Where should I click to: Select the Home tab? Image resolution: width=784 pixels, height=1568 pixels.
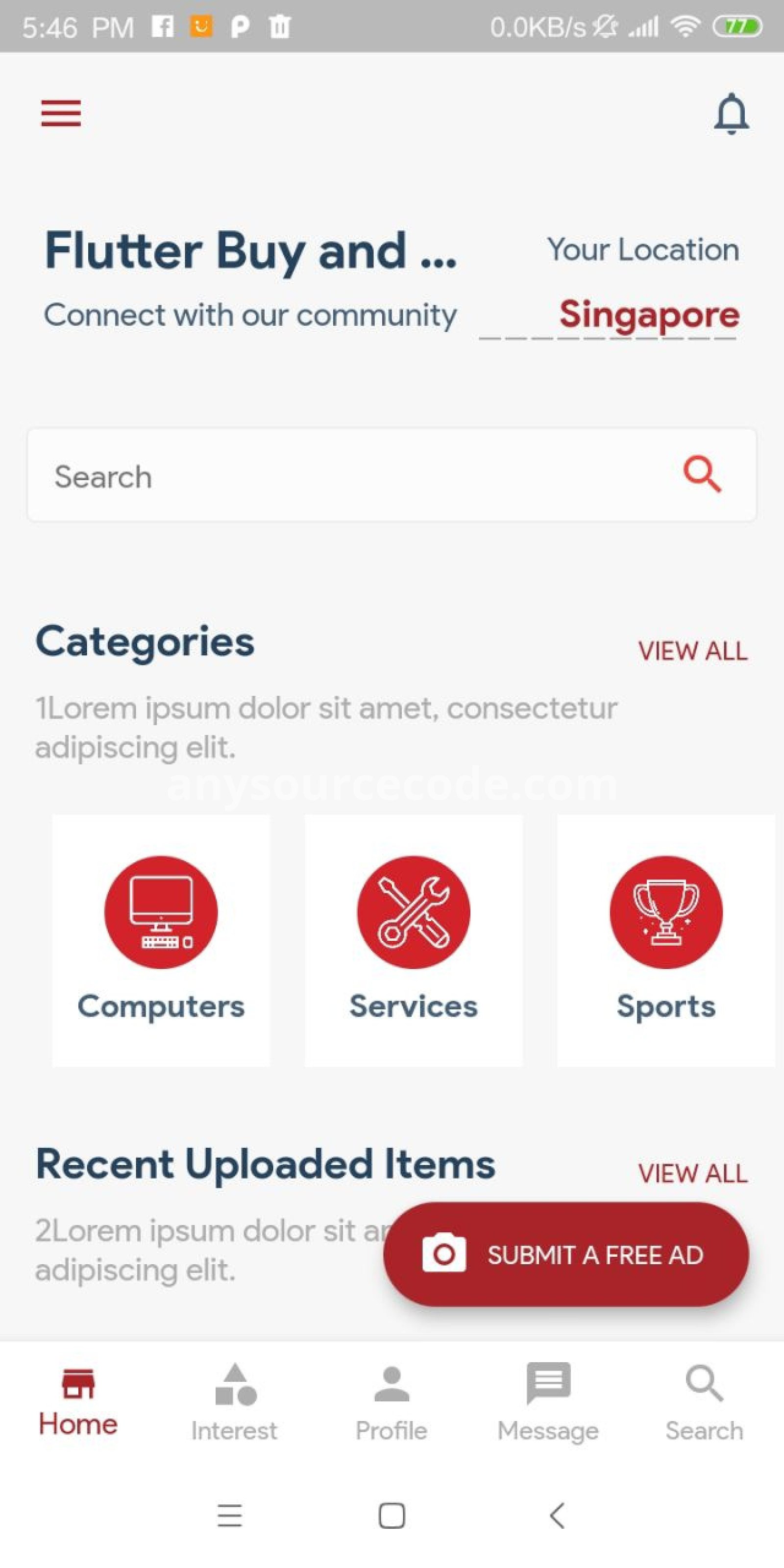point(78,1403)
